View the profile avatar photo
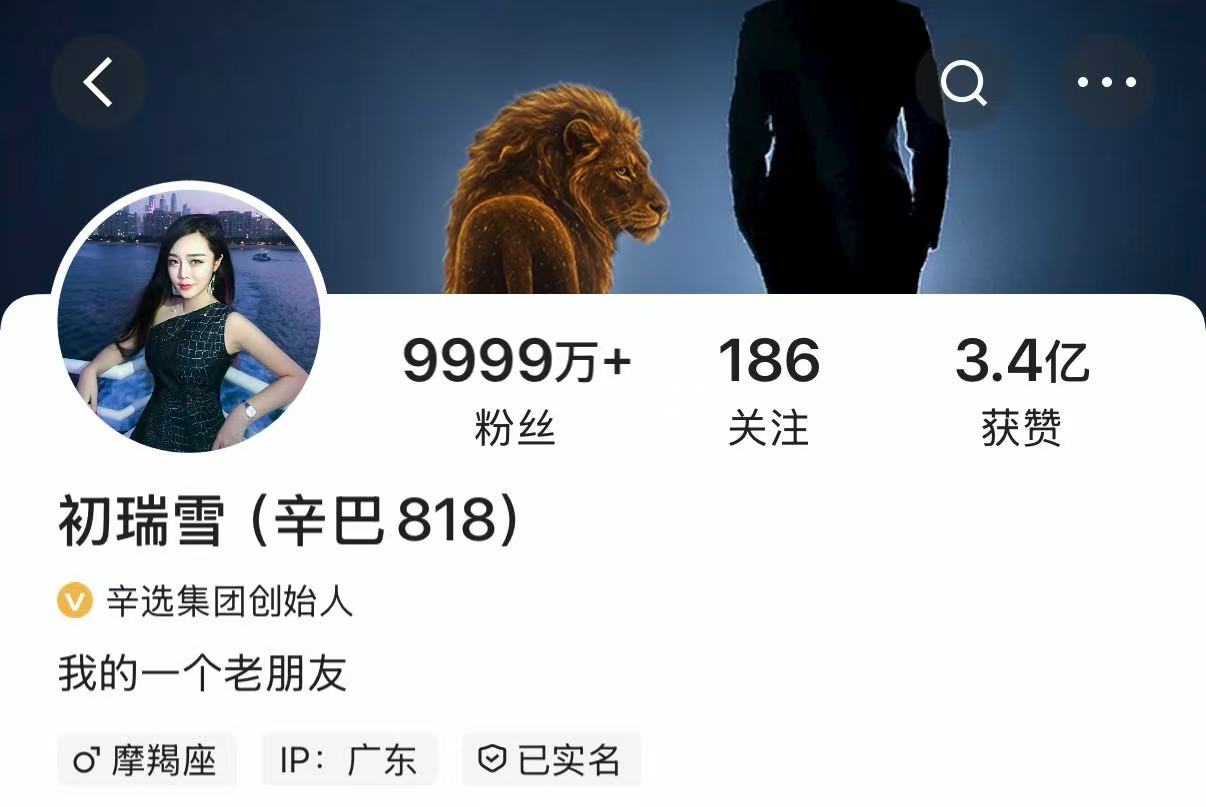Screen dimensions: 1206x807 tap(189, 320)
